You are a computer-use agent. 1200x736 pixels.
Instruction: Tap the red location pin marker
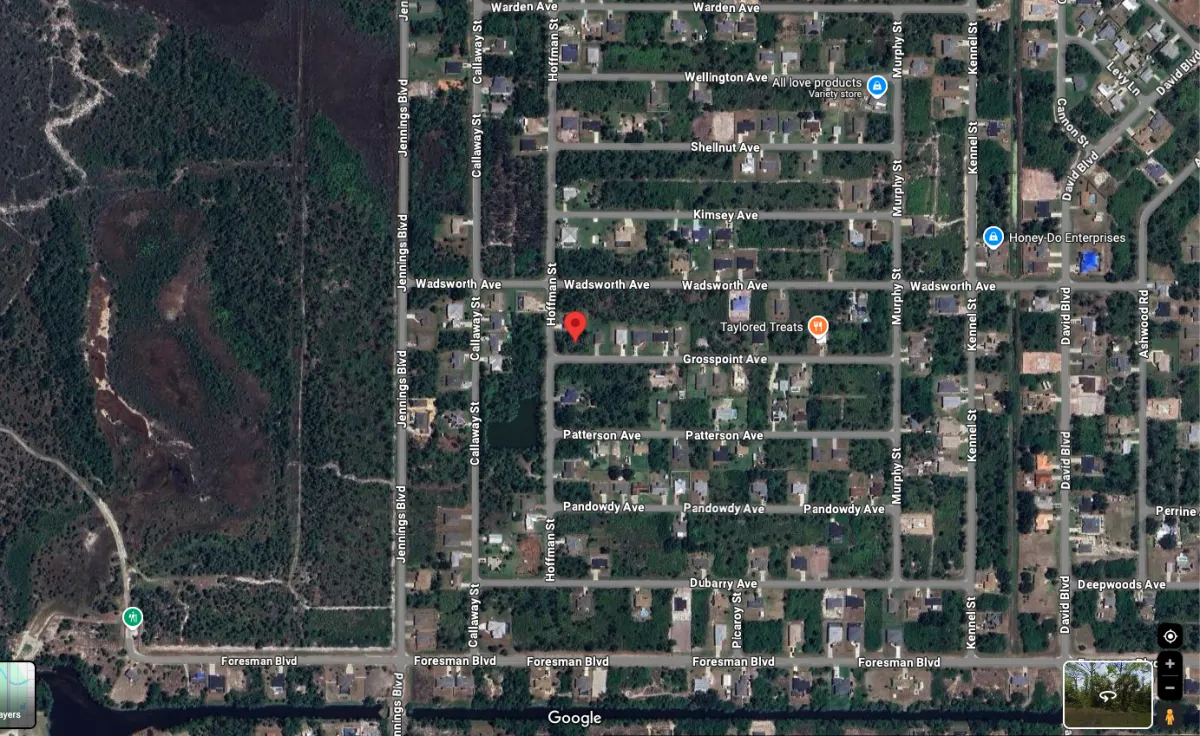(575, 325)
